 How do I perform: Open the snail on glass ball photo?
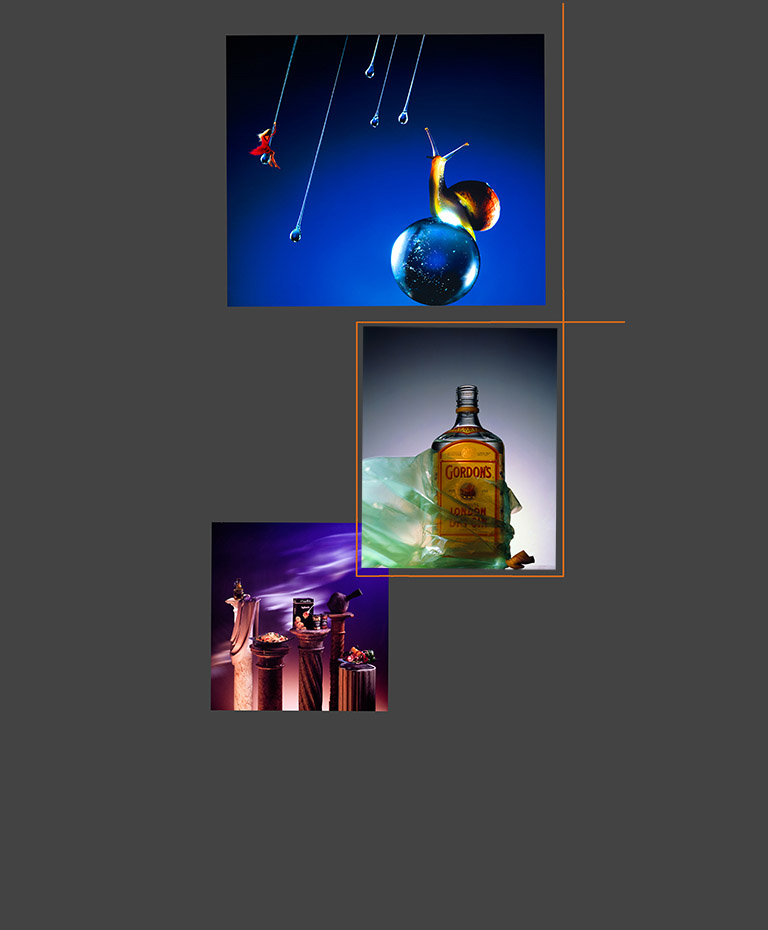coord(385,170)
